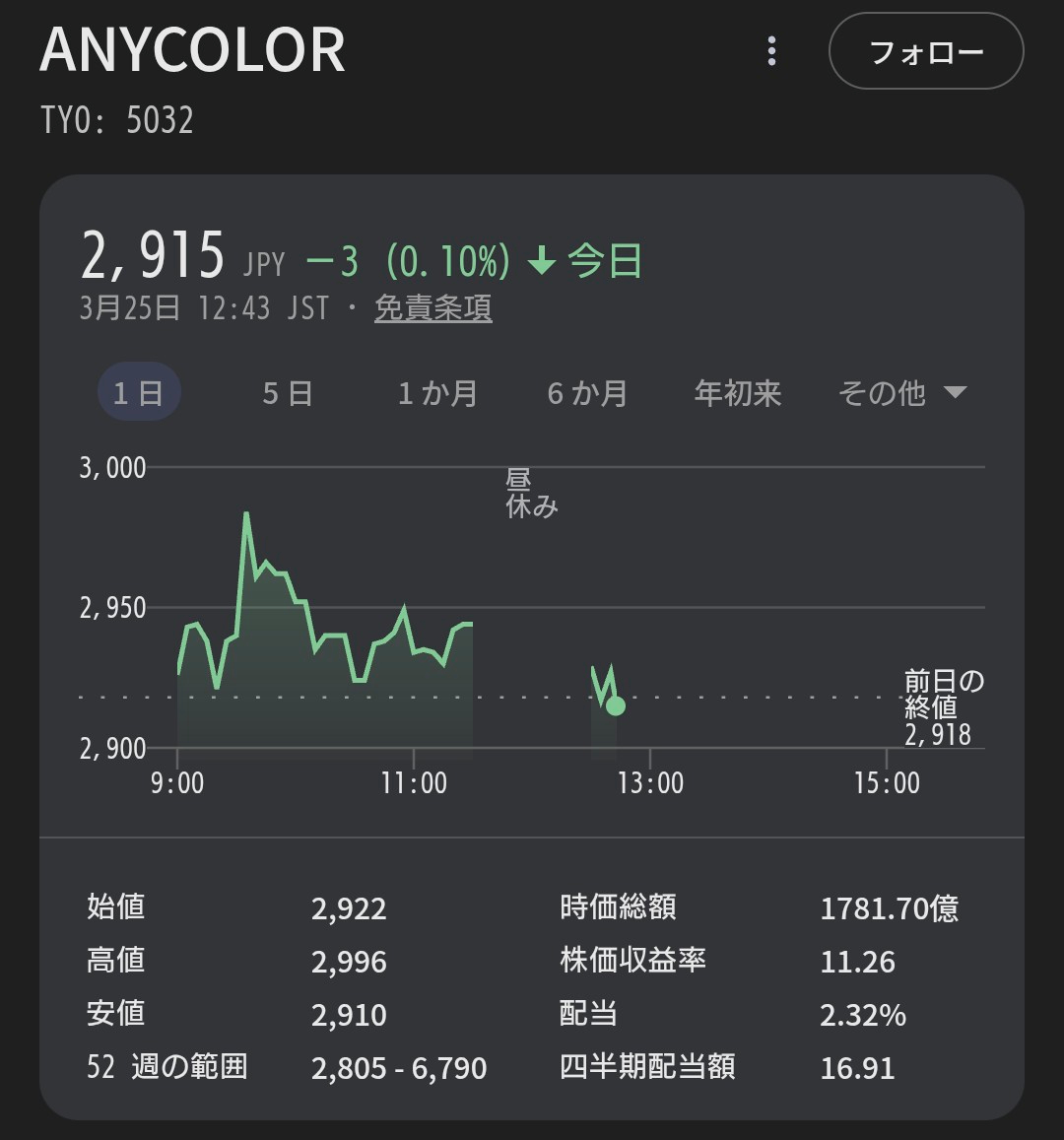The image size is (1064, 1140).
Task: Switch to the 6か月 chart range
Action: (587, 393)
